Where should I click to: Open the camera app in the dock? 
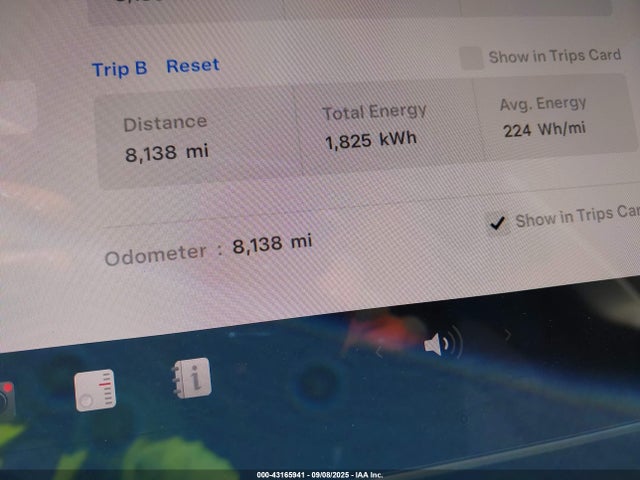4,399
